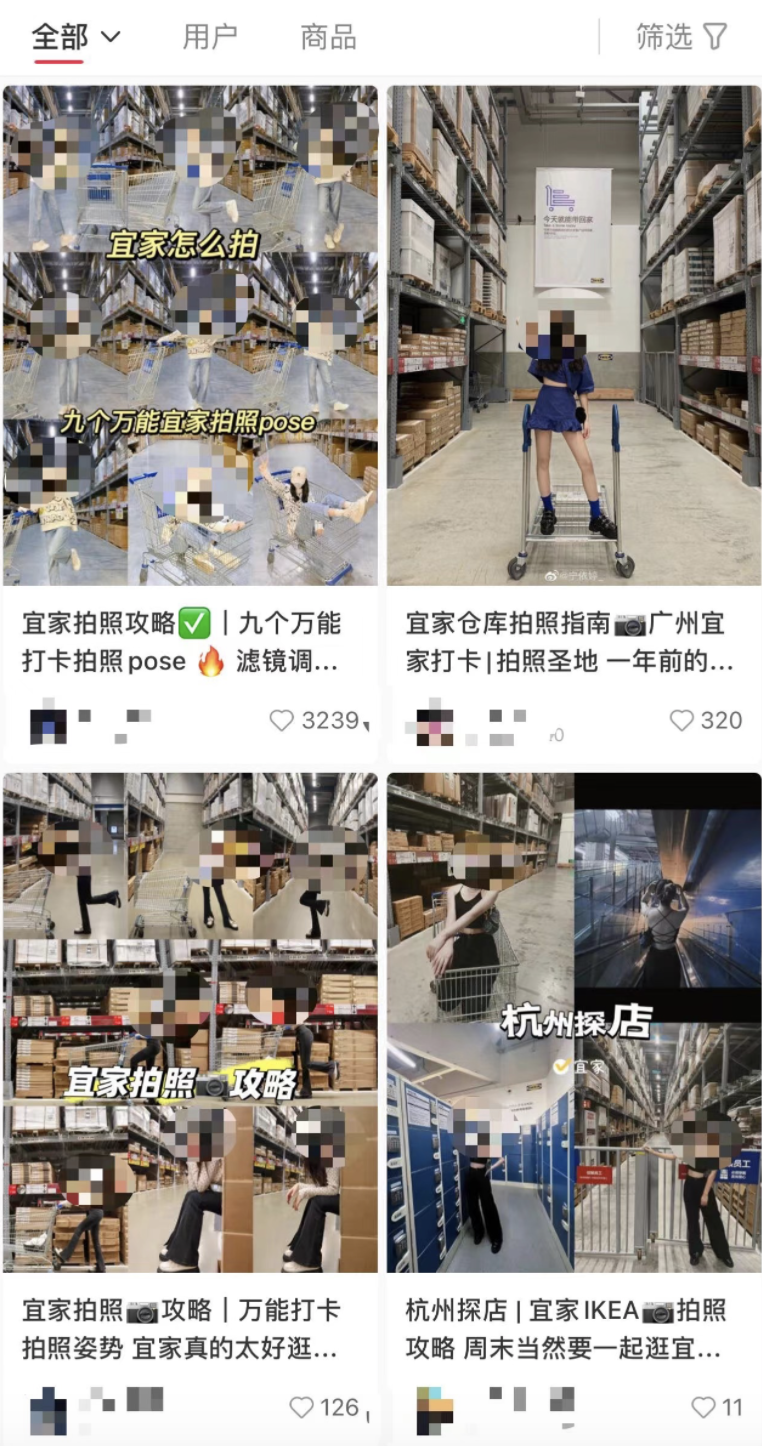Viewport: 762px width, 1446px height.
Task: Like the 杭州探店 post with 11 likes
Action: coord(704,1407)
